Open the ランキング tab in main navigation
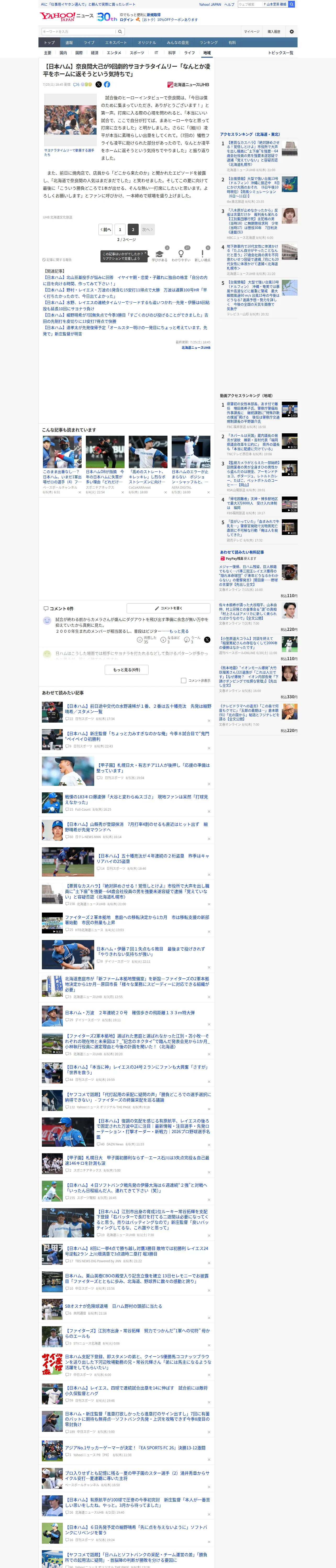 (209, 43)
